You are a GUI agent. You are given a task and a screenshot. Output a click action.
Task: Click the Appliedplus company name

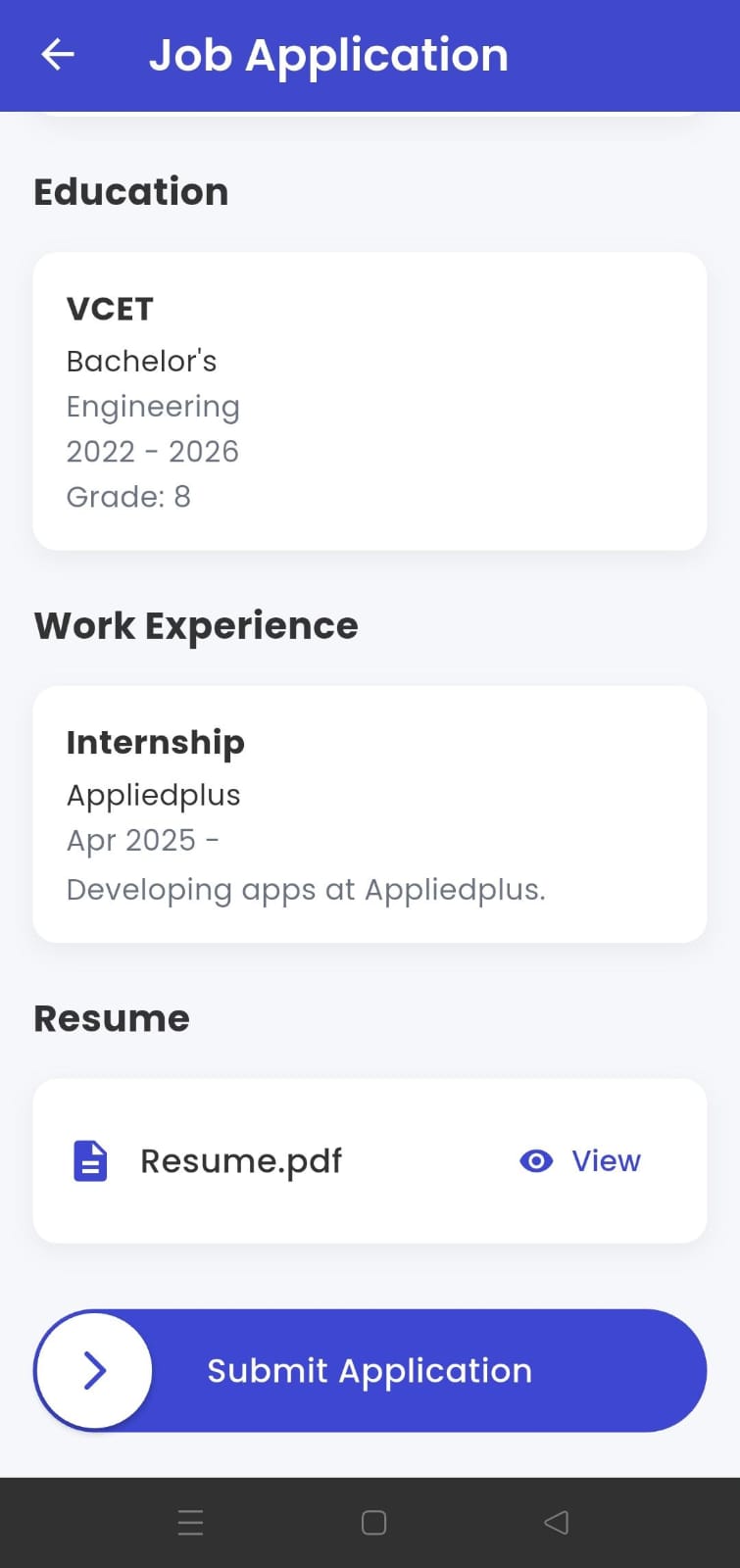tap(153, 795)
